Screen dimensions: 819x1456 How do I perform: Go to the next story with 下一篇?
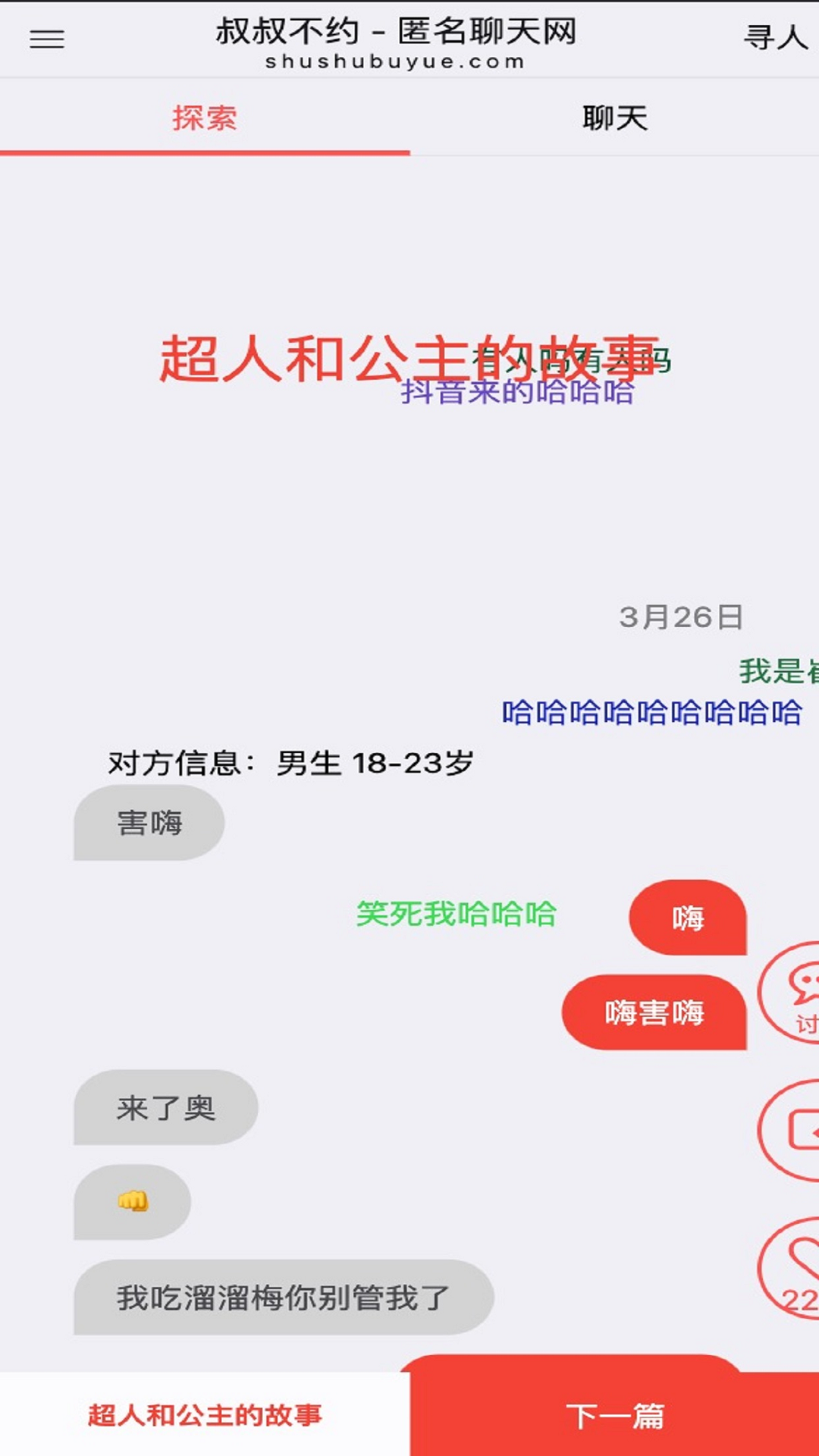[x=614, y=1415]
